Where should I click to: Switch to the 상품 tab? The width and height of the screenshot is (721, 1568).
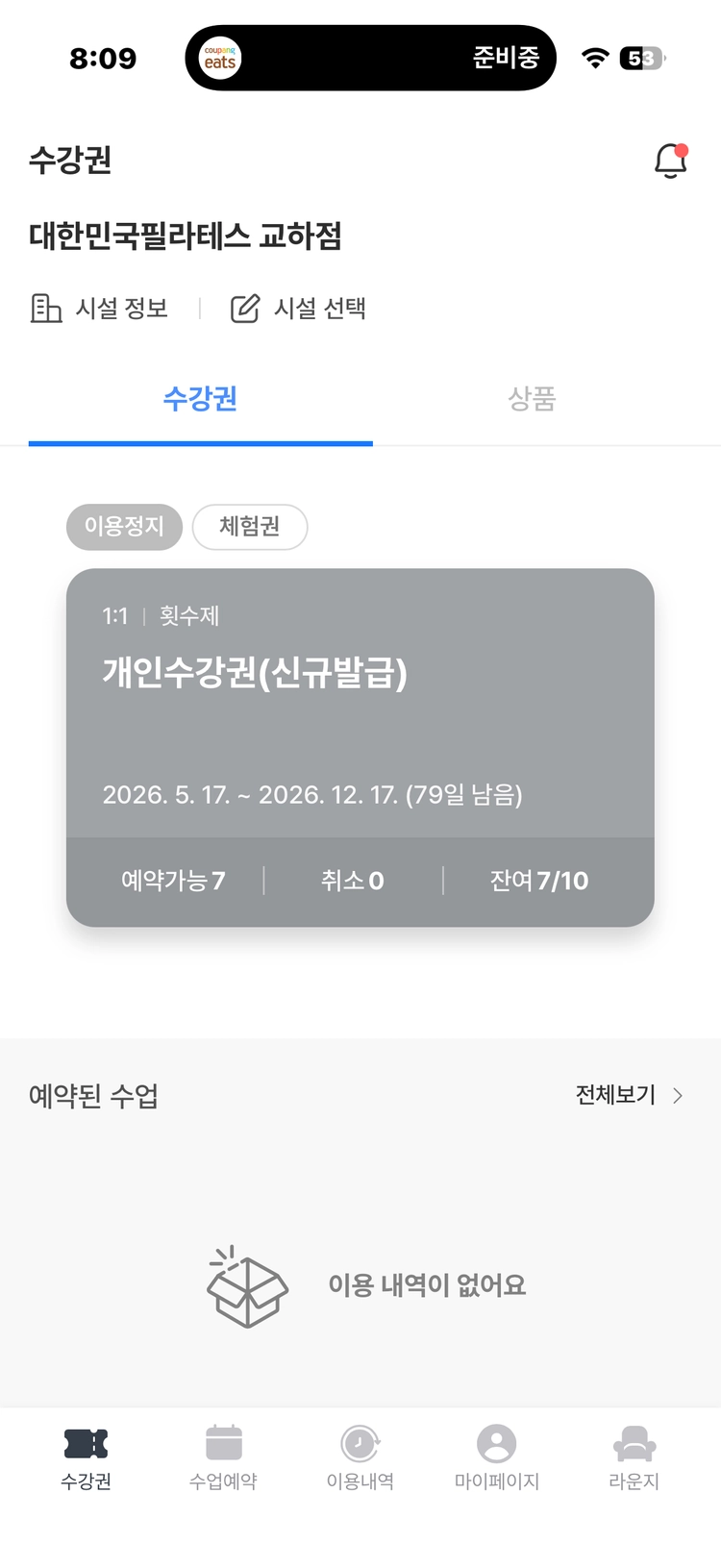(x=532, y=399)
